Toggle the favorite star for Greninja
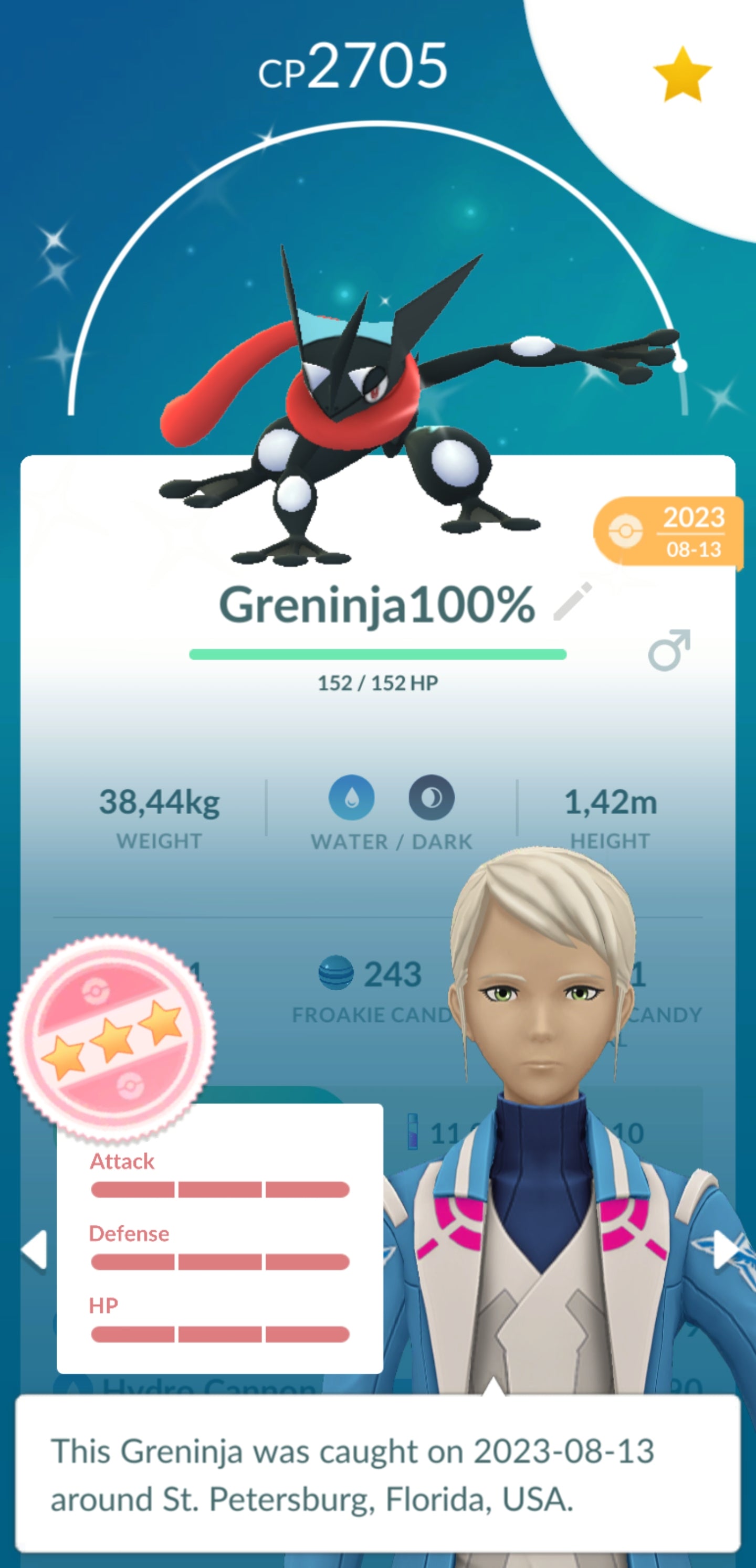Viewport: 756px width, 1568px height. [681, 75]
